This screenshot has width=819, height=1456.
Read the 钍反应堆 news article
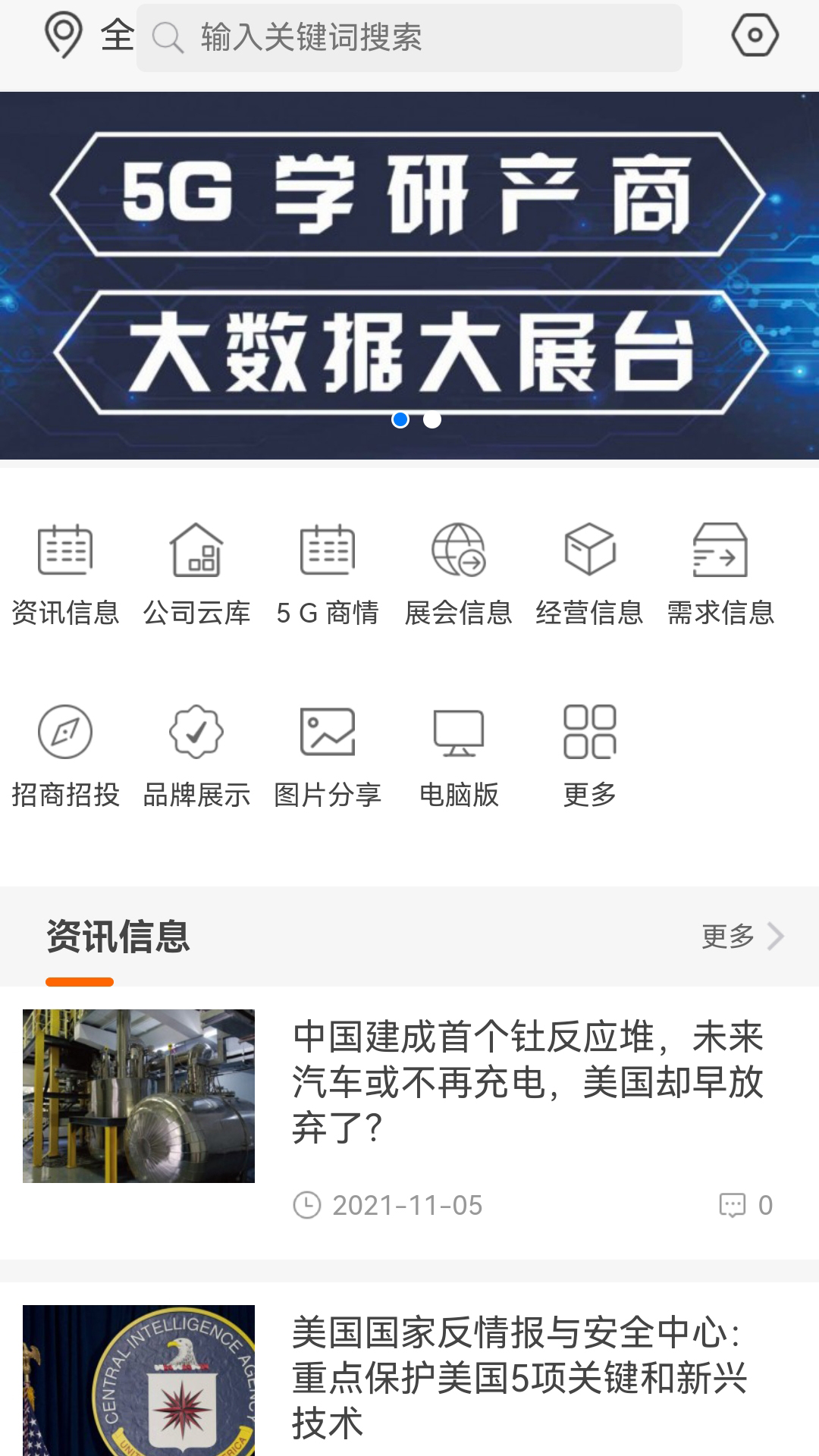pos(527,1081)
